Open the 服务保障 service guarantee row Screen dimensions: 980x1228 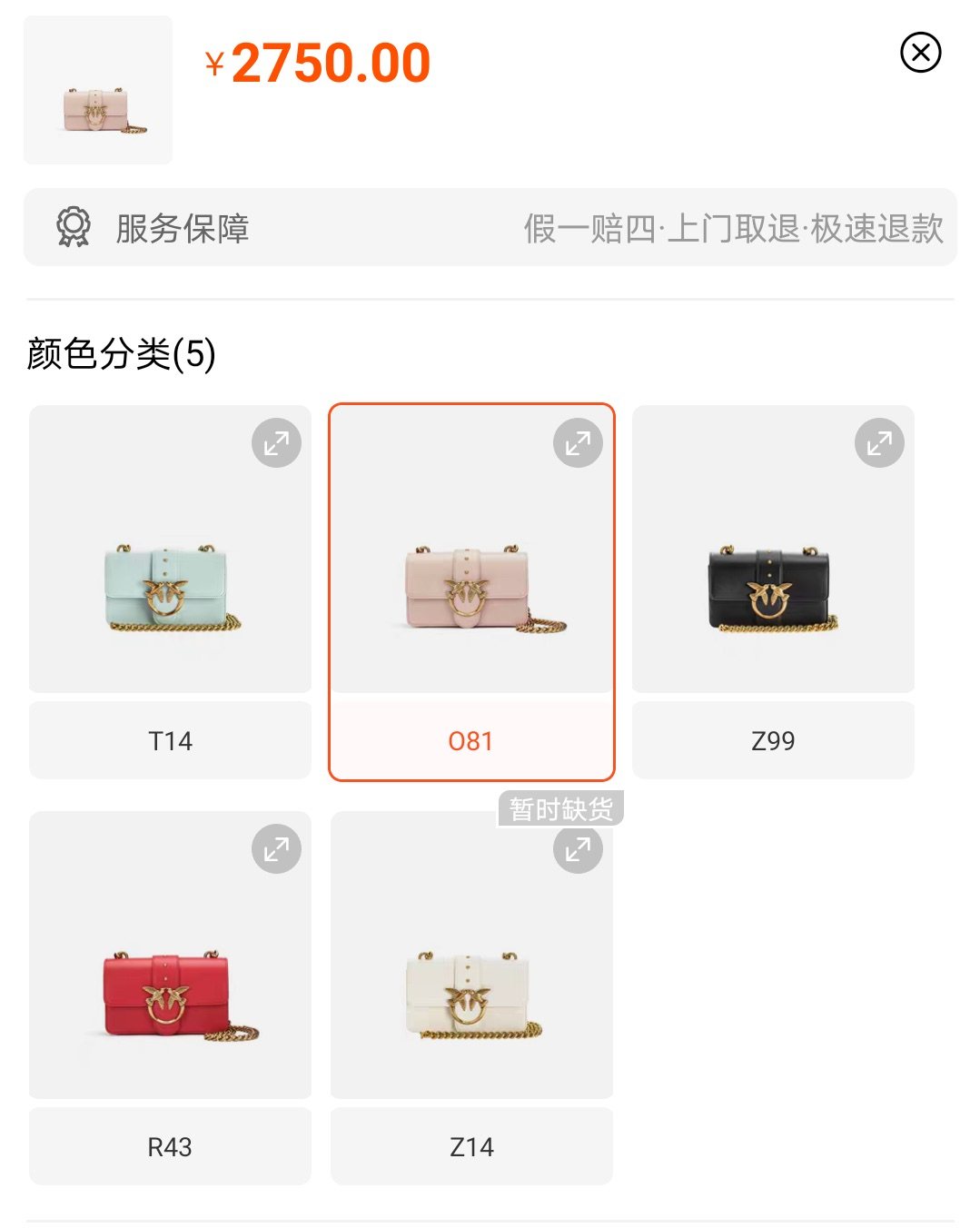pos(490,228)
